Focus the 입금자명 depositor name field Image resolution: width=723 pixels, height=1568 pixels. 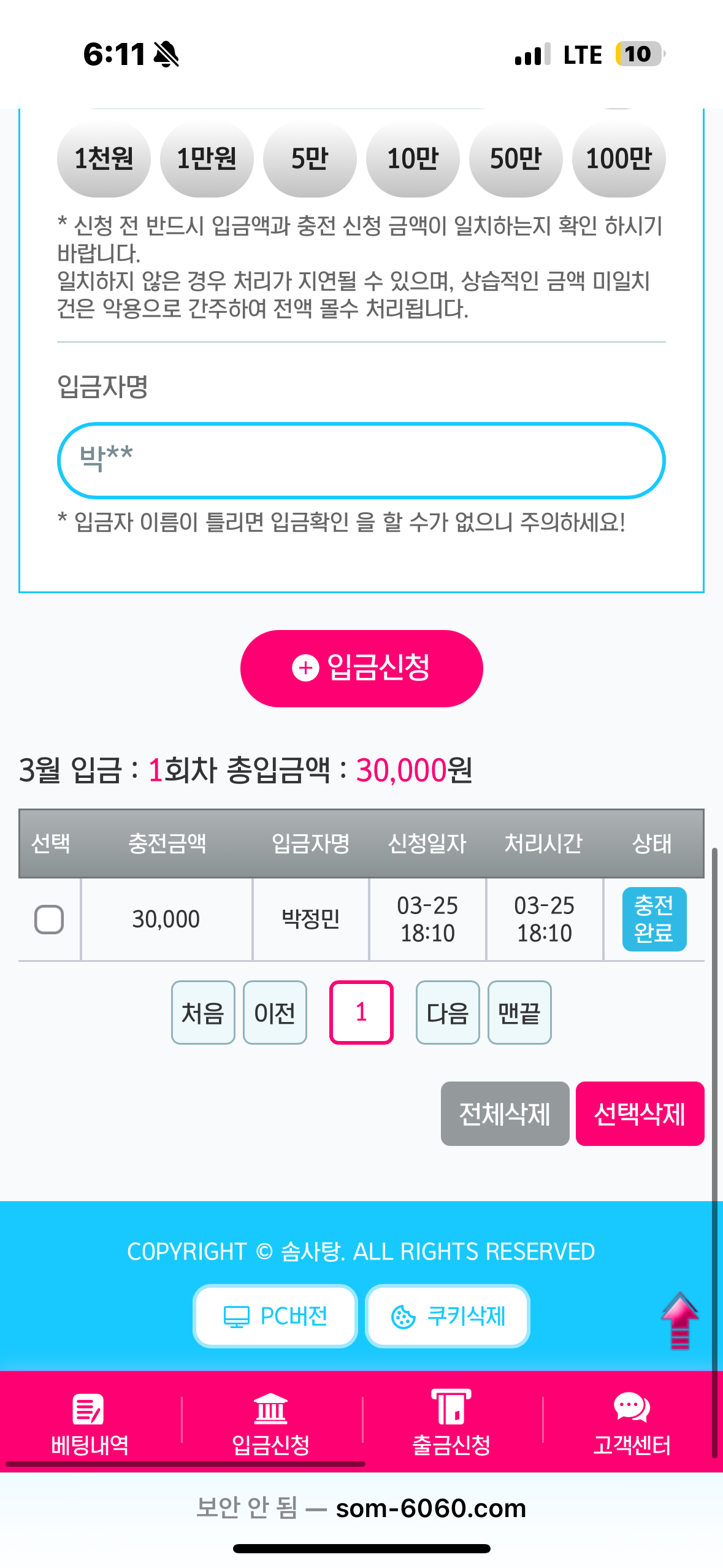pyautogui.click(x=361, y=460)
